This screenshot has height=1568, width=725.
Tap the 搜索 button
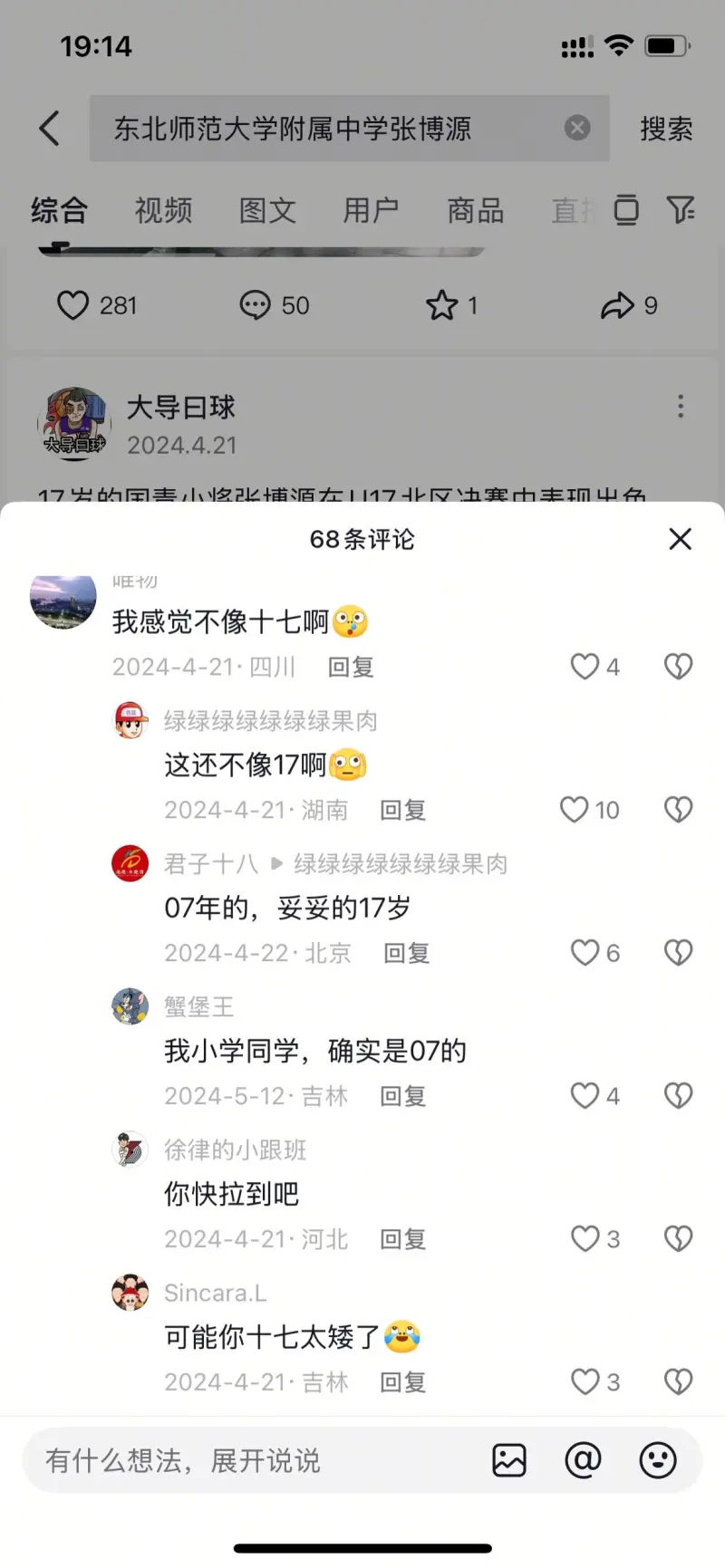coord(666,129)
